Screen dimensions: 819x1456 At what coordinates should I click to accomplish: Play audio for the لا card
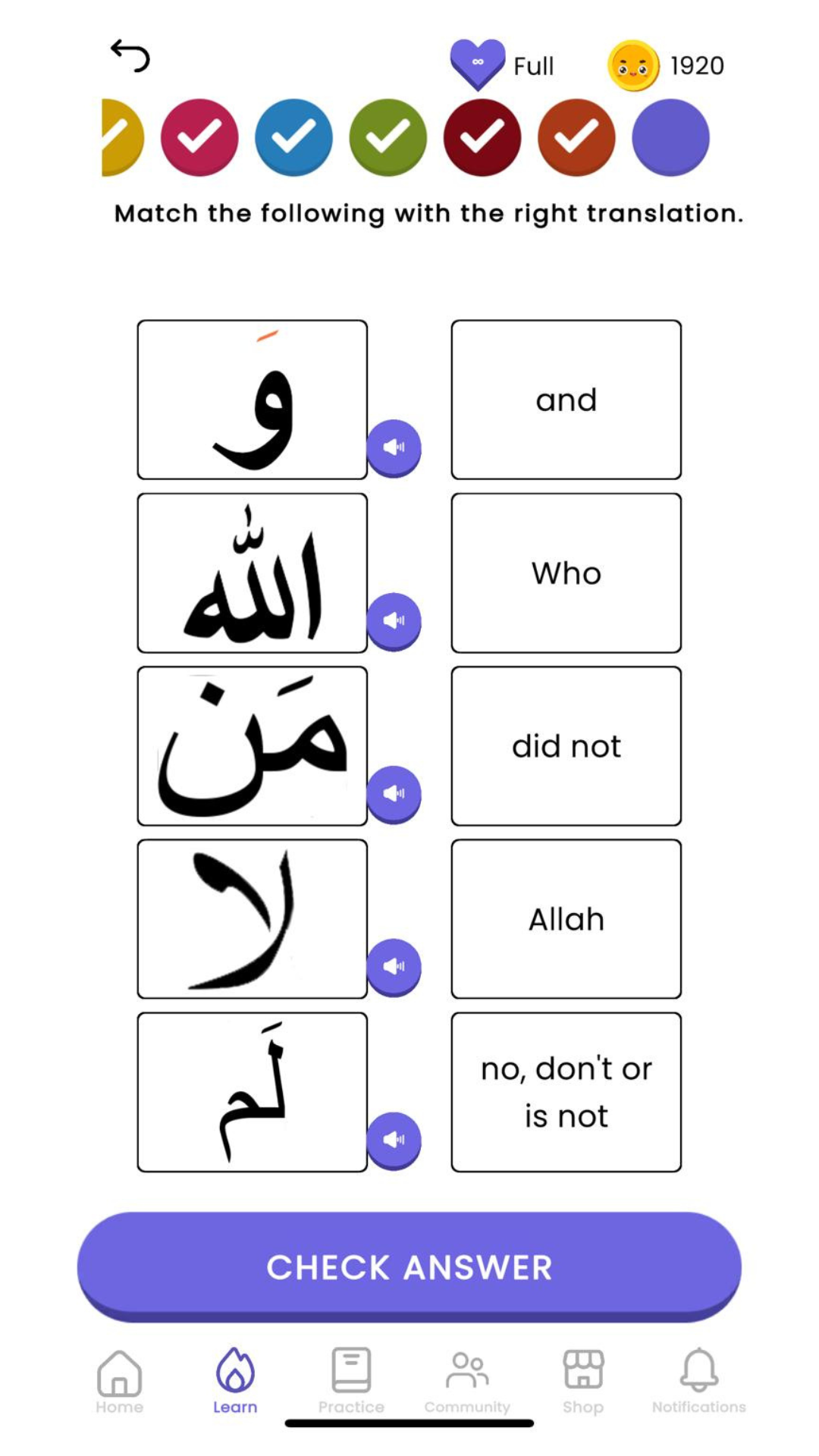tap(394, 966)
